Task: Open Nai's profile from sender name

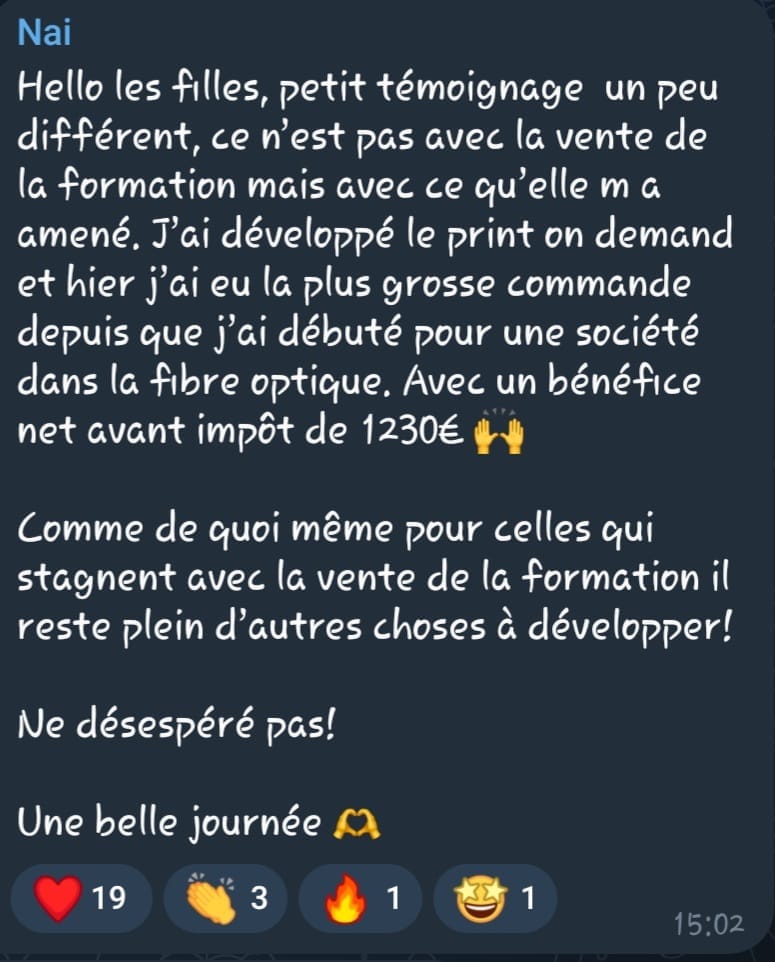Action: coord(45,33)
